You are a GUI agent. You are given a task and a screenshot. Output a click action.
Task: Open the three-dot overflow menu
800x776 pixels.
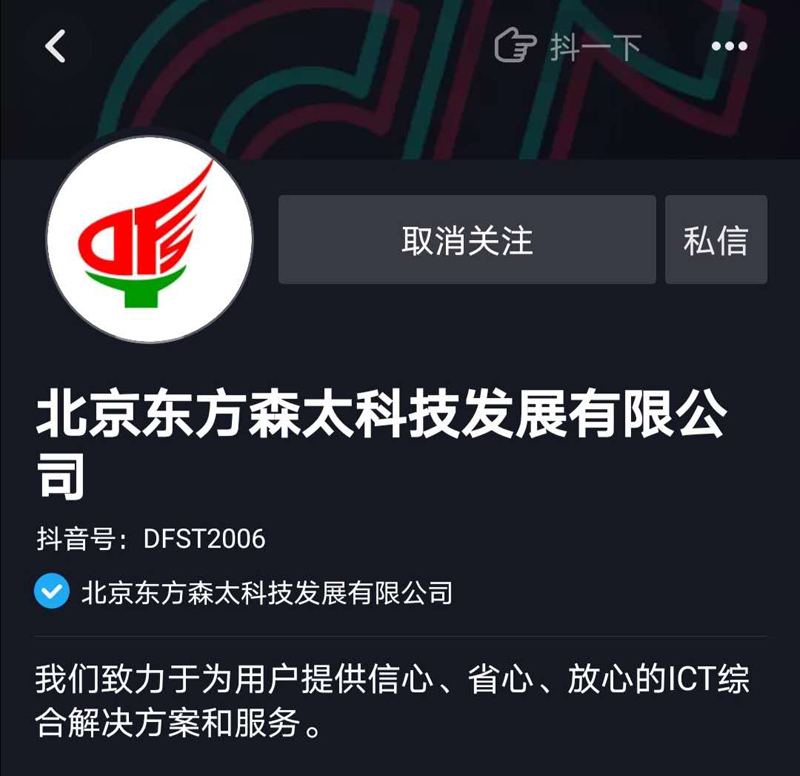[729, 47]
